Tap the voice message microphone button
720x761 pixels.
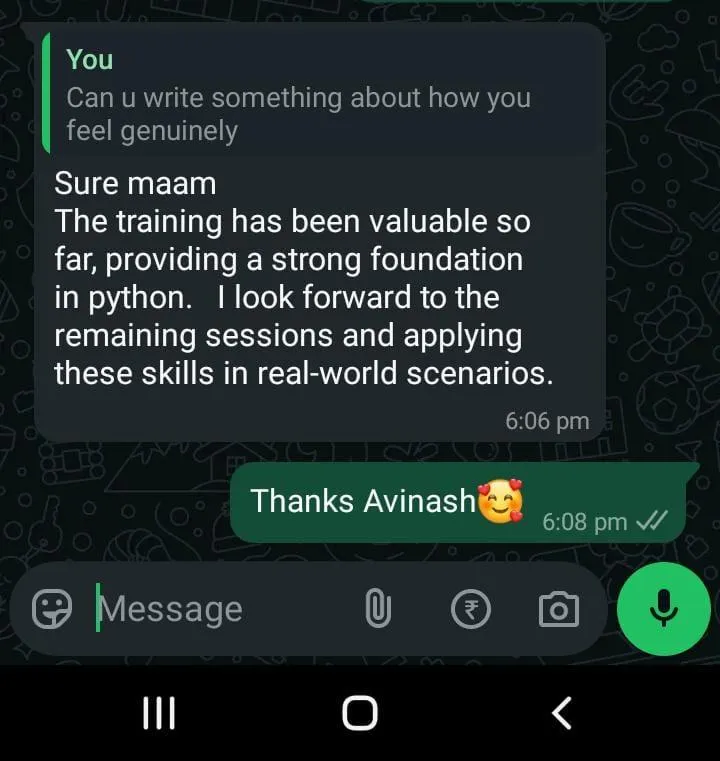[663, 609]
